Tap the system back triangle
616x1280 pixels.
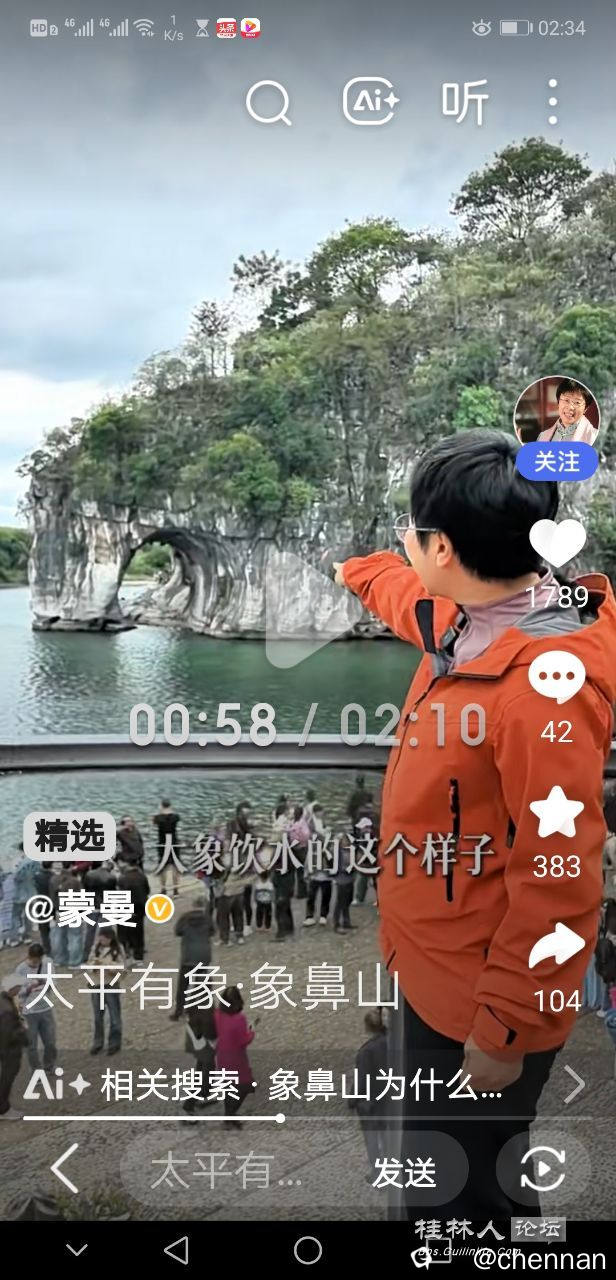click(x=176, y=1250)
